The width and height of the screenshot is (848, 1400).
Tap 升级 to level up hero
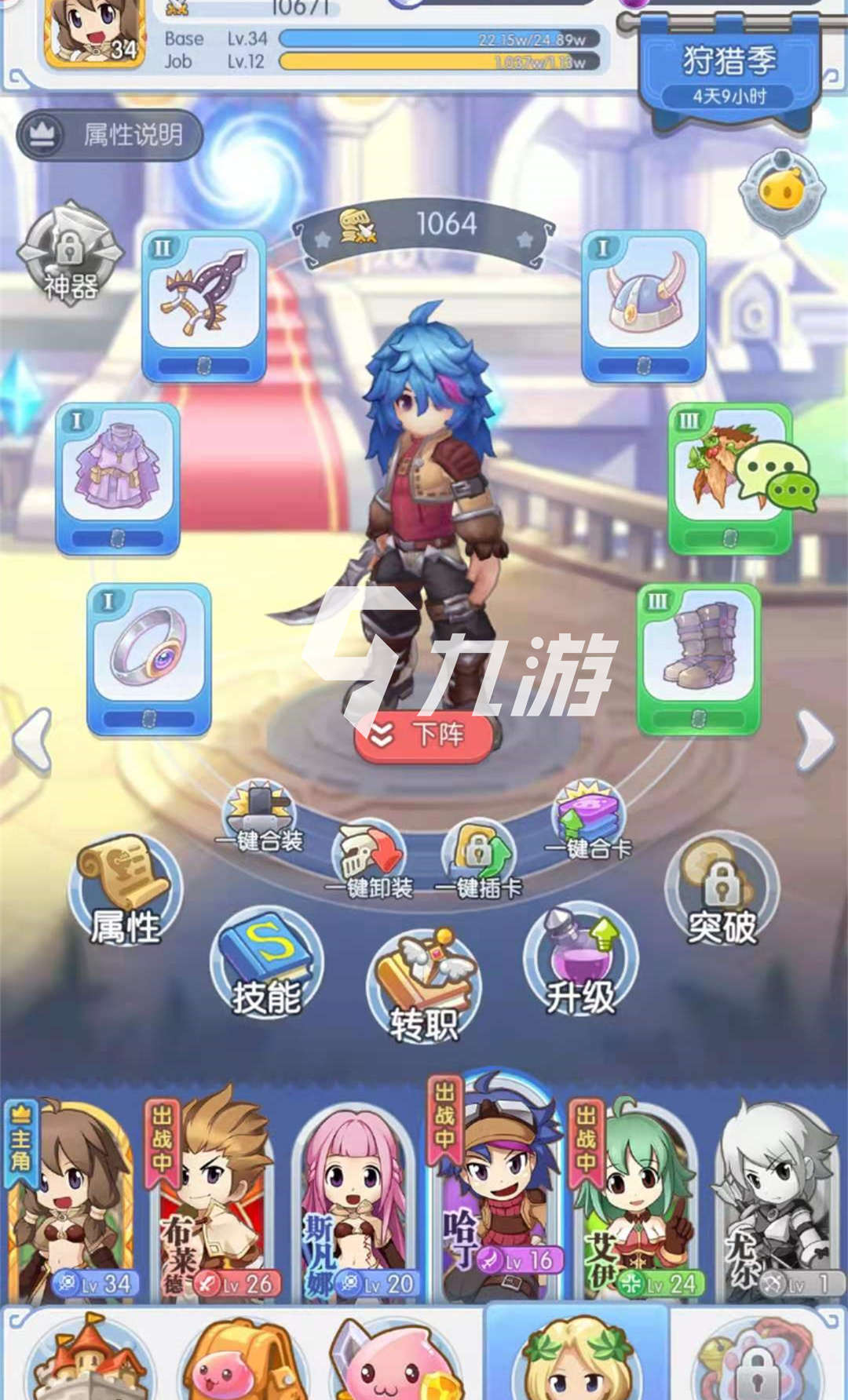(x=581, y=961)
